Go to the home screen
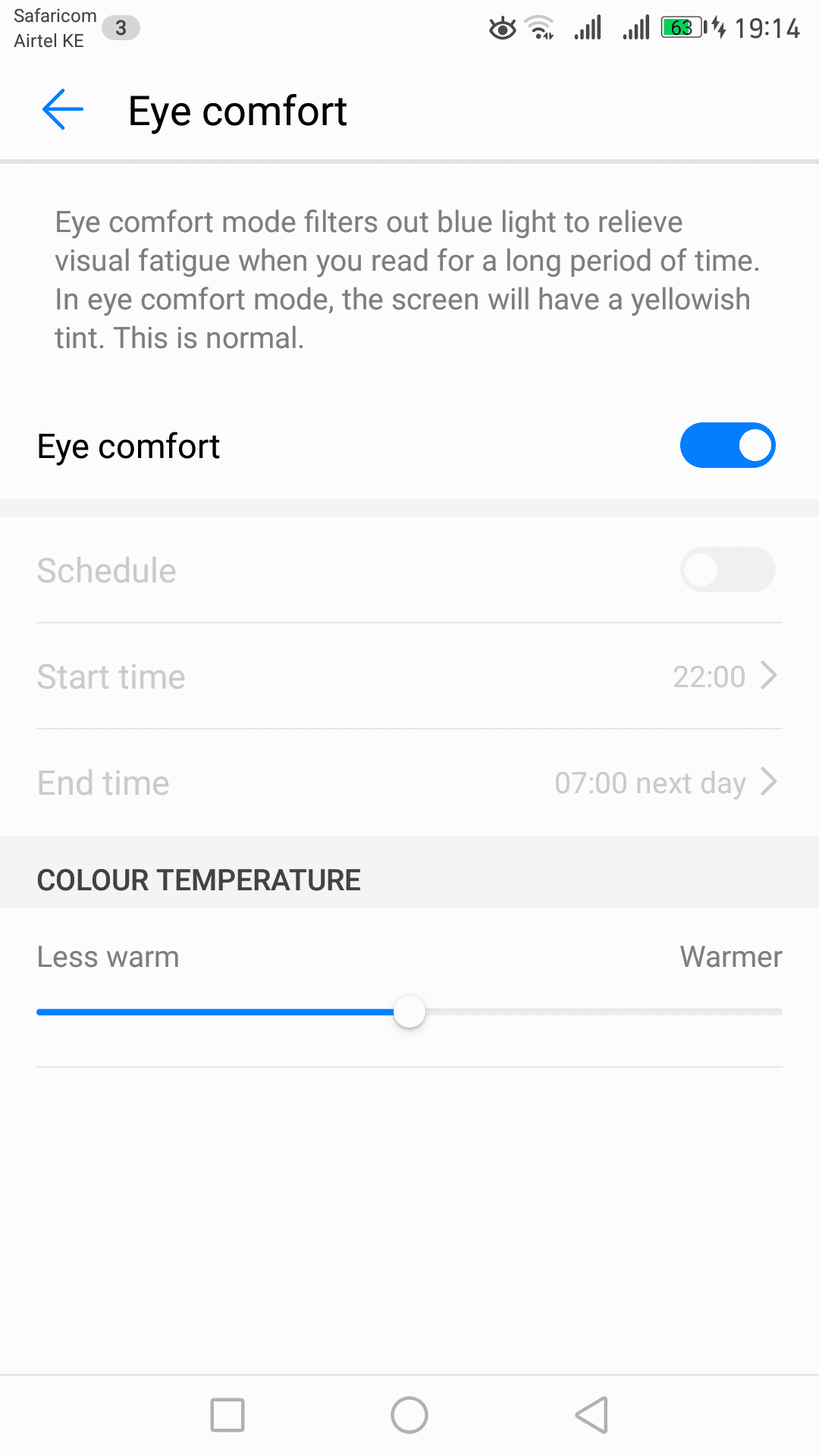 point(409,1415)
